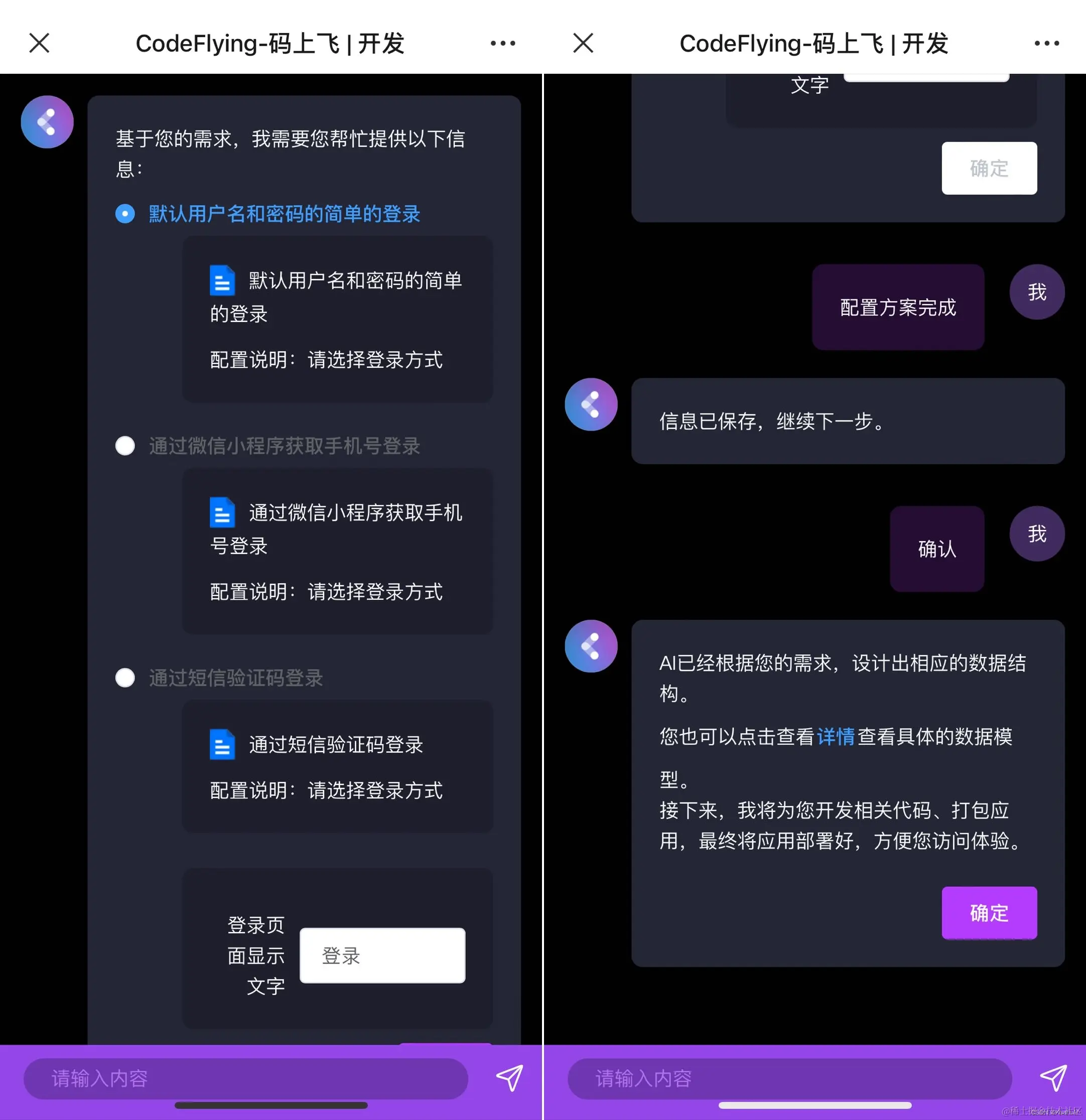
Task: Select the 默认用户名和密码的简单的登录 radio option
Action: 125,214
